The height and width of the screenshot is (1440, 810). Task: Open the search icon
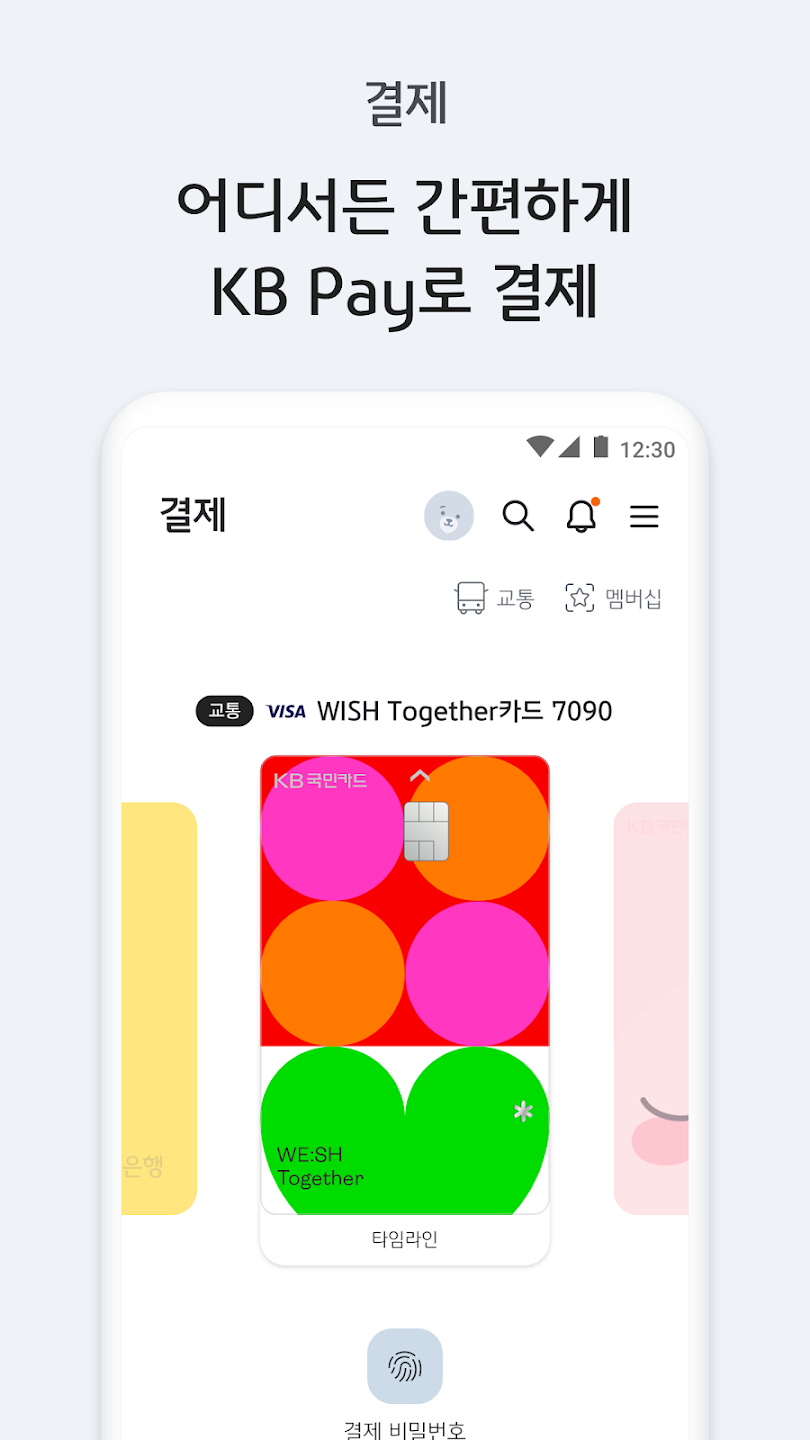pos(518,517)
